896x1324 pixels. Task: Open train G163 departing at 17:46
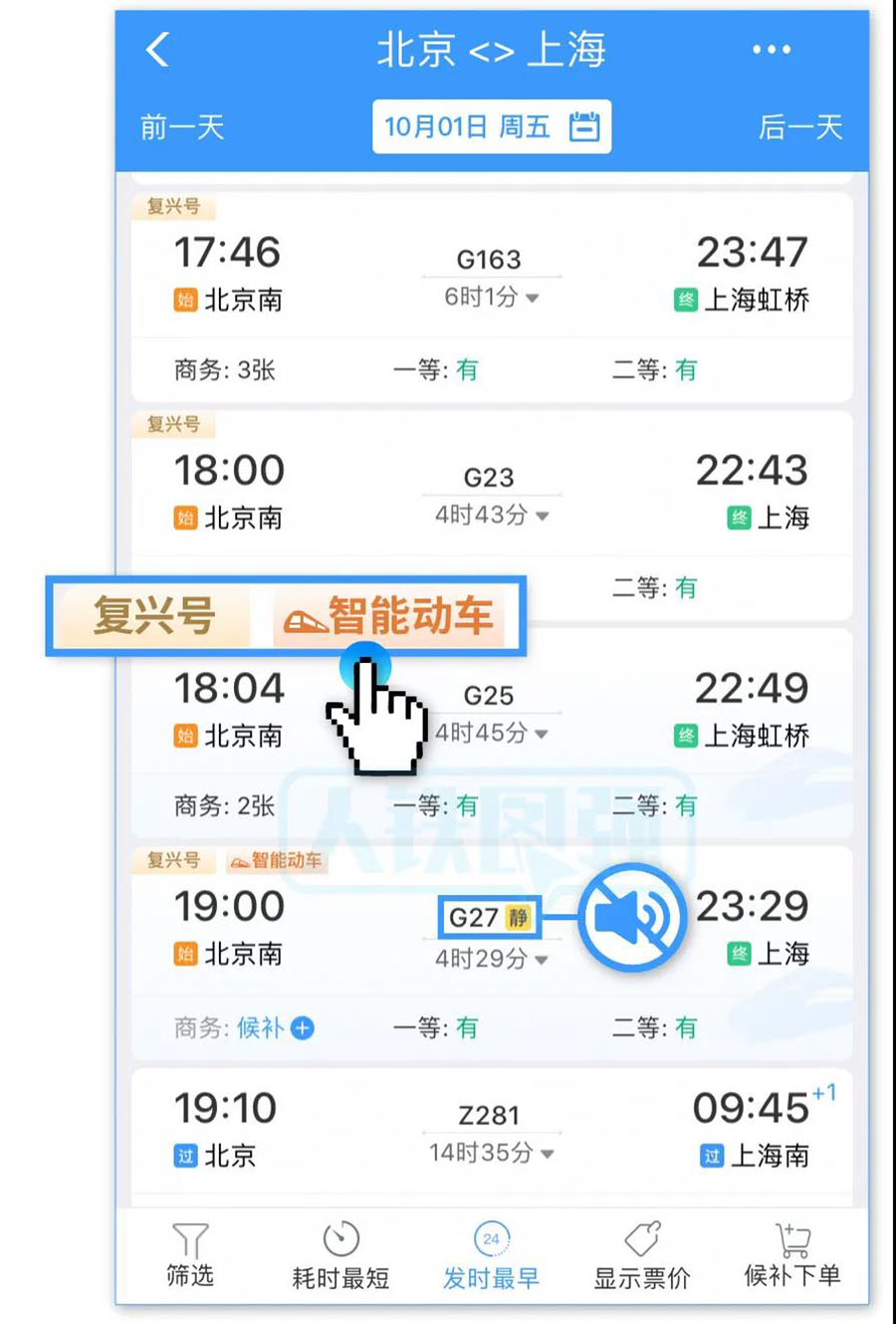click(x=488, y=259)
